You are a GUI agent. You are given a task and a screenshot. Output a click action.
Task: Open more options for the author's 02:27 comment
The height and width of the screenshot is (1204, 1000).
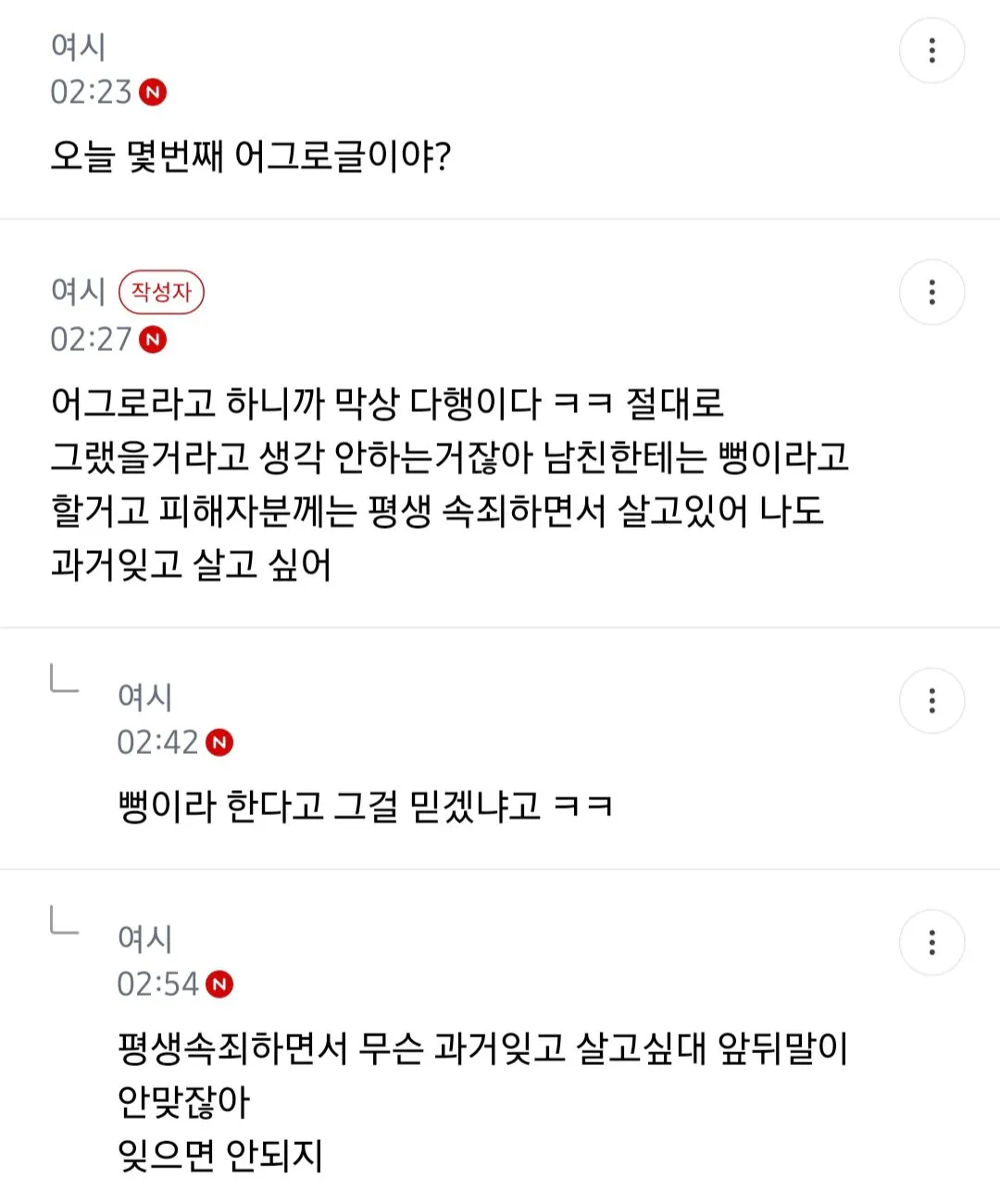[x=931, y=293]
